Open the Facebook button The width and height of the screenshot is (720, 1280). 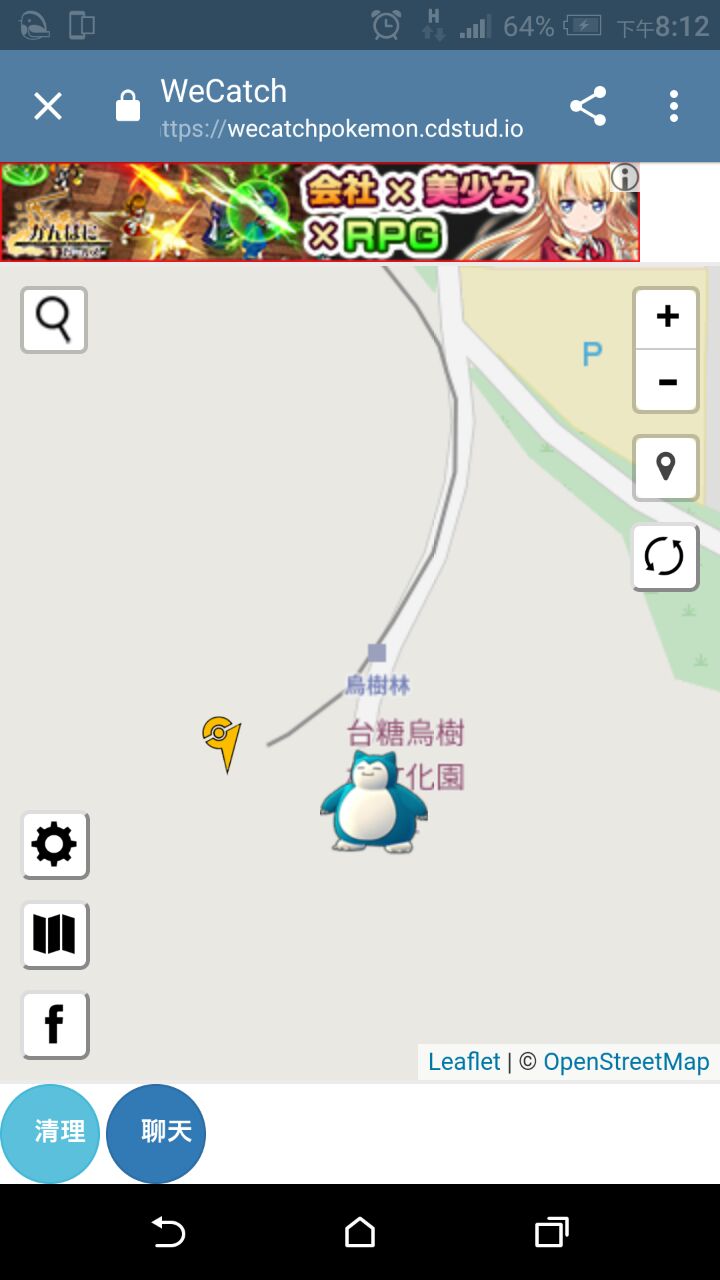pos(55,1025)
